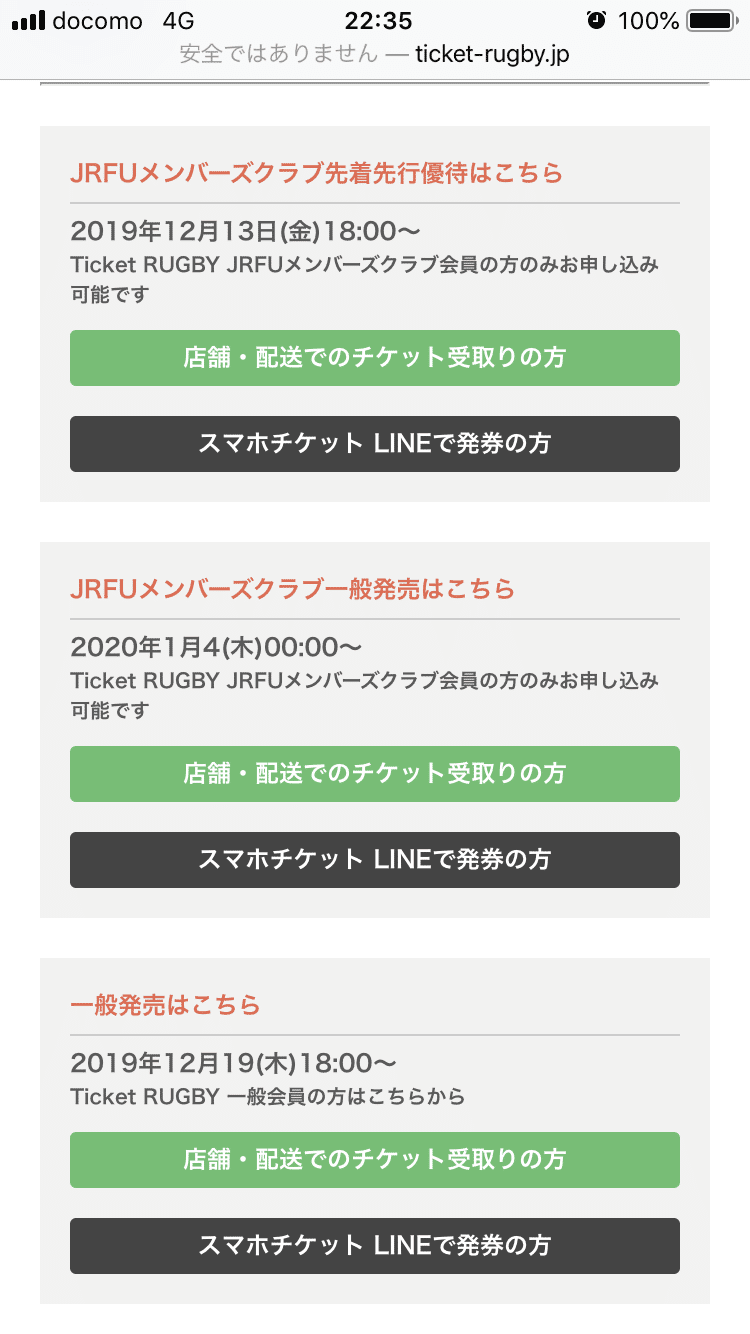Select スマホチケット LINE under JRFUメンバーズクラブ先着先行優待
Viewport: 750px width, 1334px height.
[x=375, y=444]
